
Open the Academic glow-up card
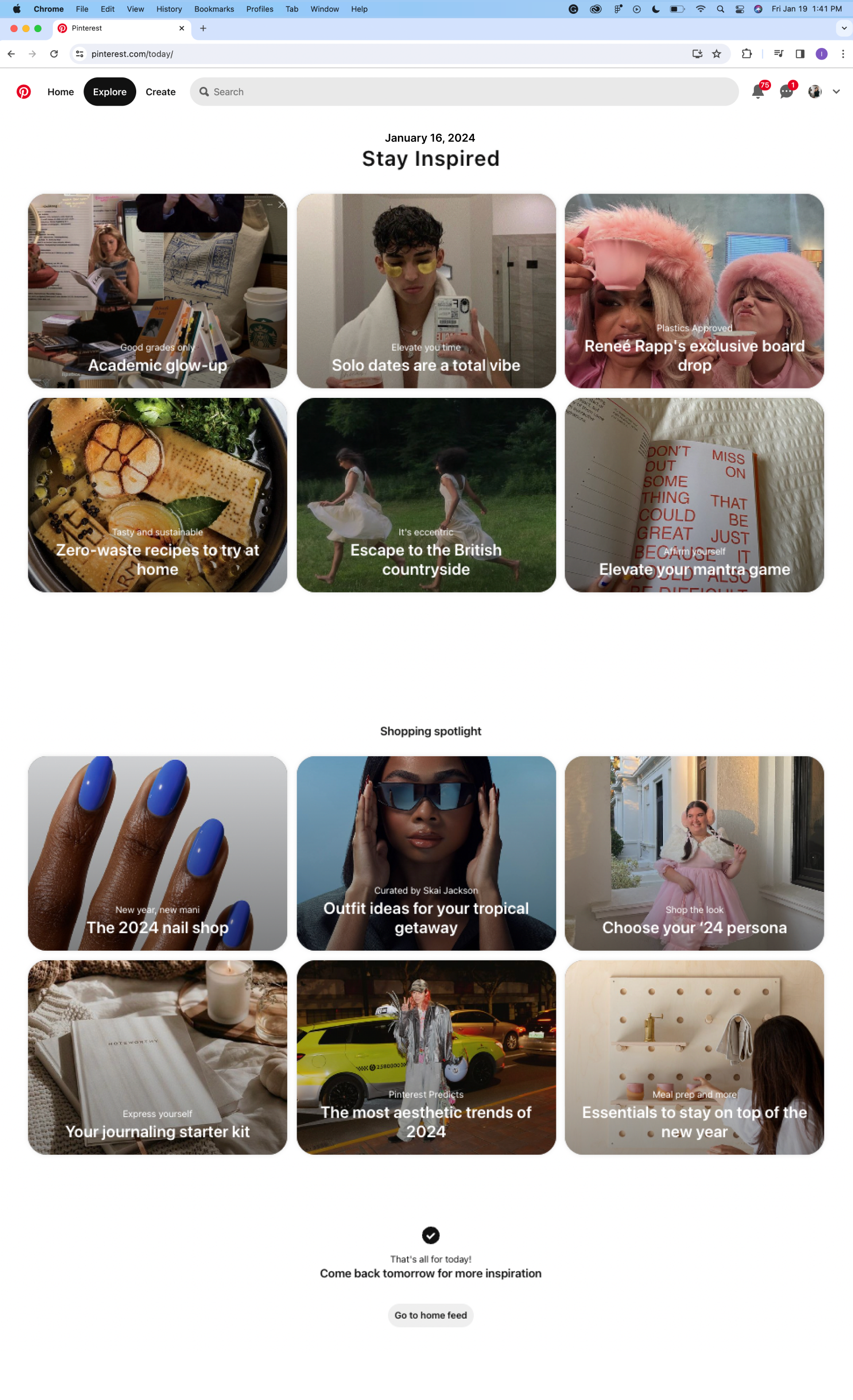(x=157, y=291)
